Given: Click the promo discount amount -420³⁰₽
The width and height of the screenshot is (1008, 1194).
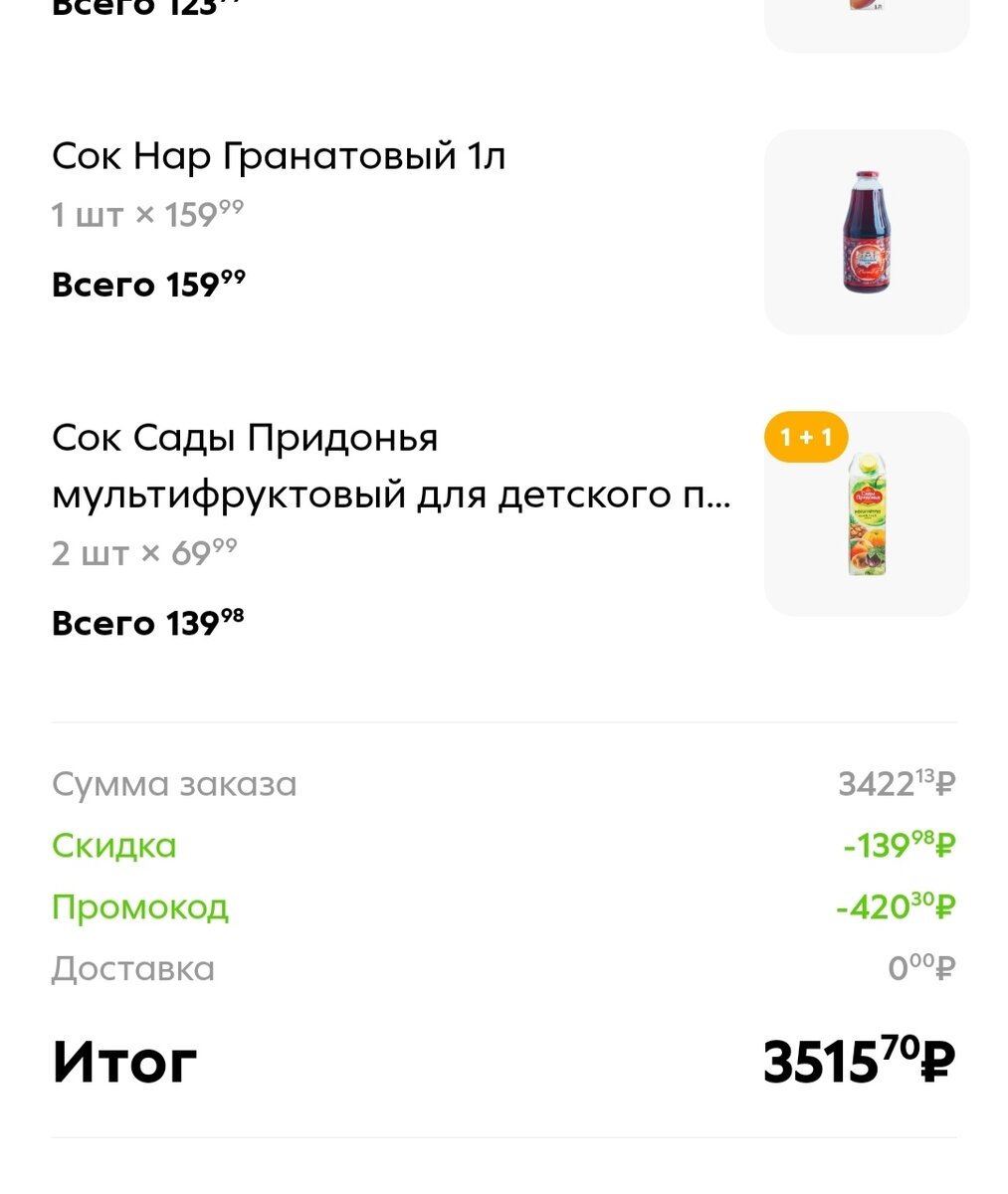Looking at the screenshot, I should pos(894,906).
